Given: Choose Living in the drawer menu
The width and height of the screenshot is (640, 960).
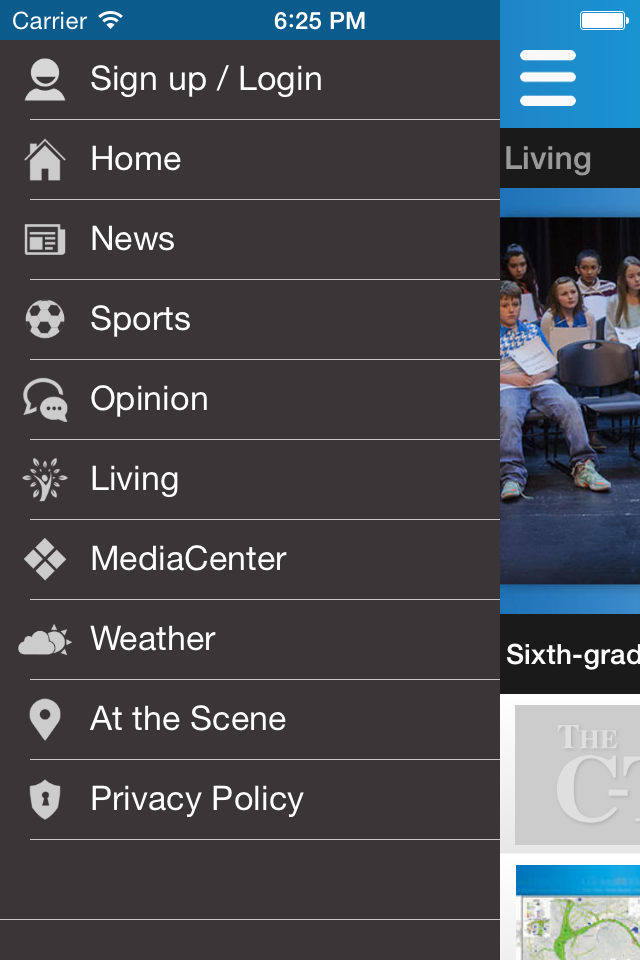Looking at the screenshot, I should (134, 479).
